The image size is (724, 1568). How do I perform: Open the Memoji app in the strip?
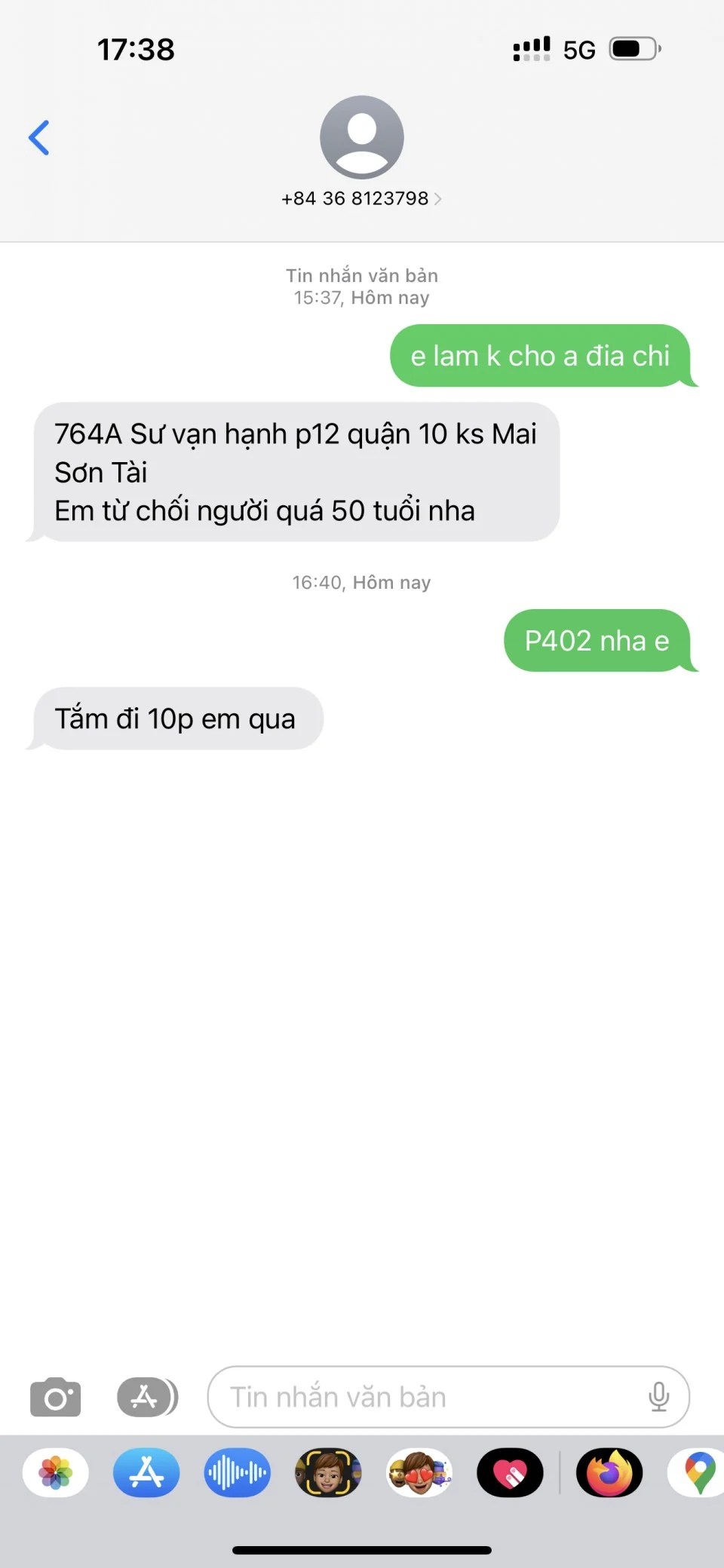point(328,1472)
